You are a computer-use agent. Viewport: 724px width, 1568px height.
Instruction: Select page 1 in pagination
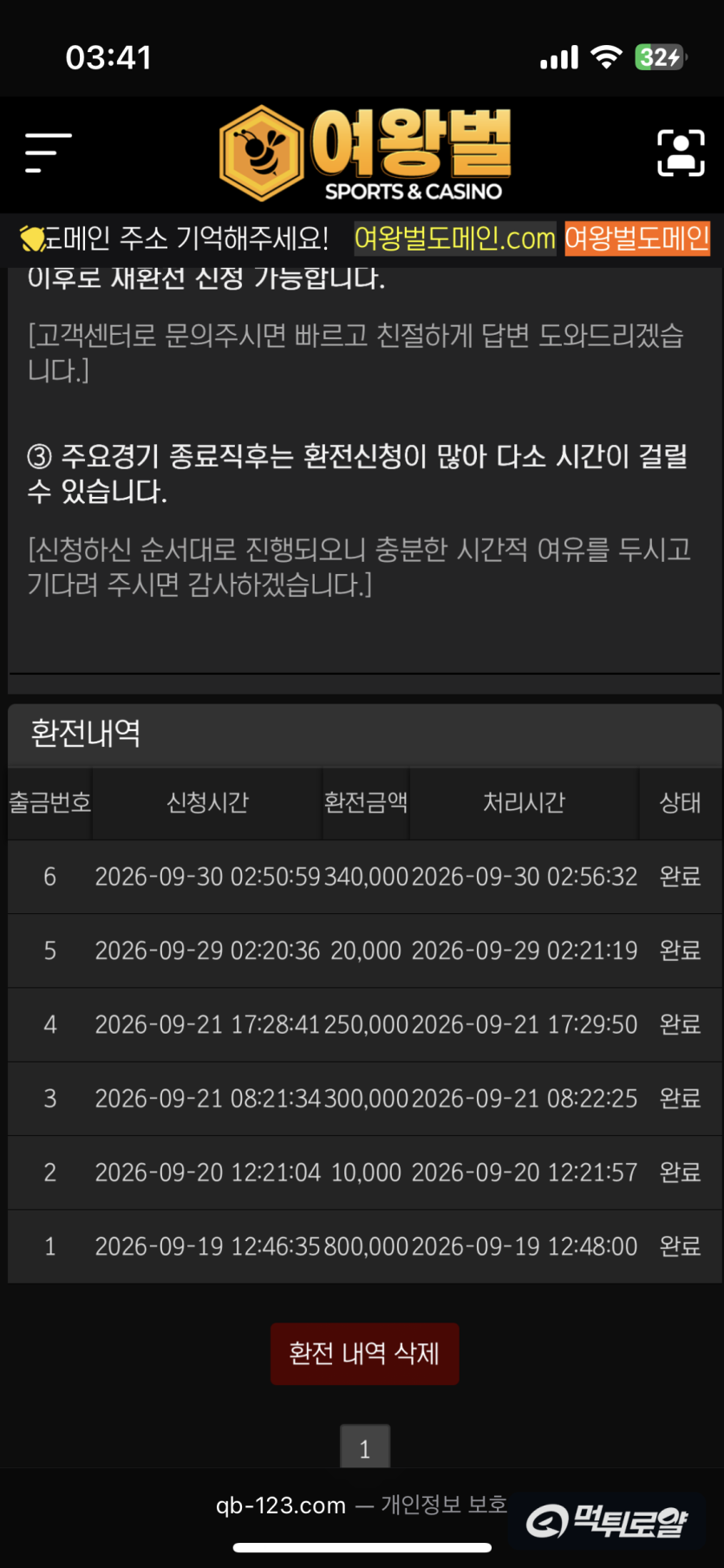365,1447
